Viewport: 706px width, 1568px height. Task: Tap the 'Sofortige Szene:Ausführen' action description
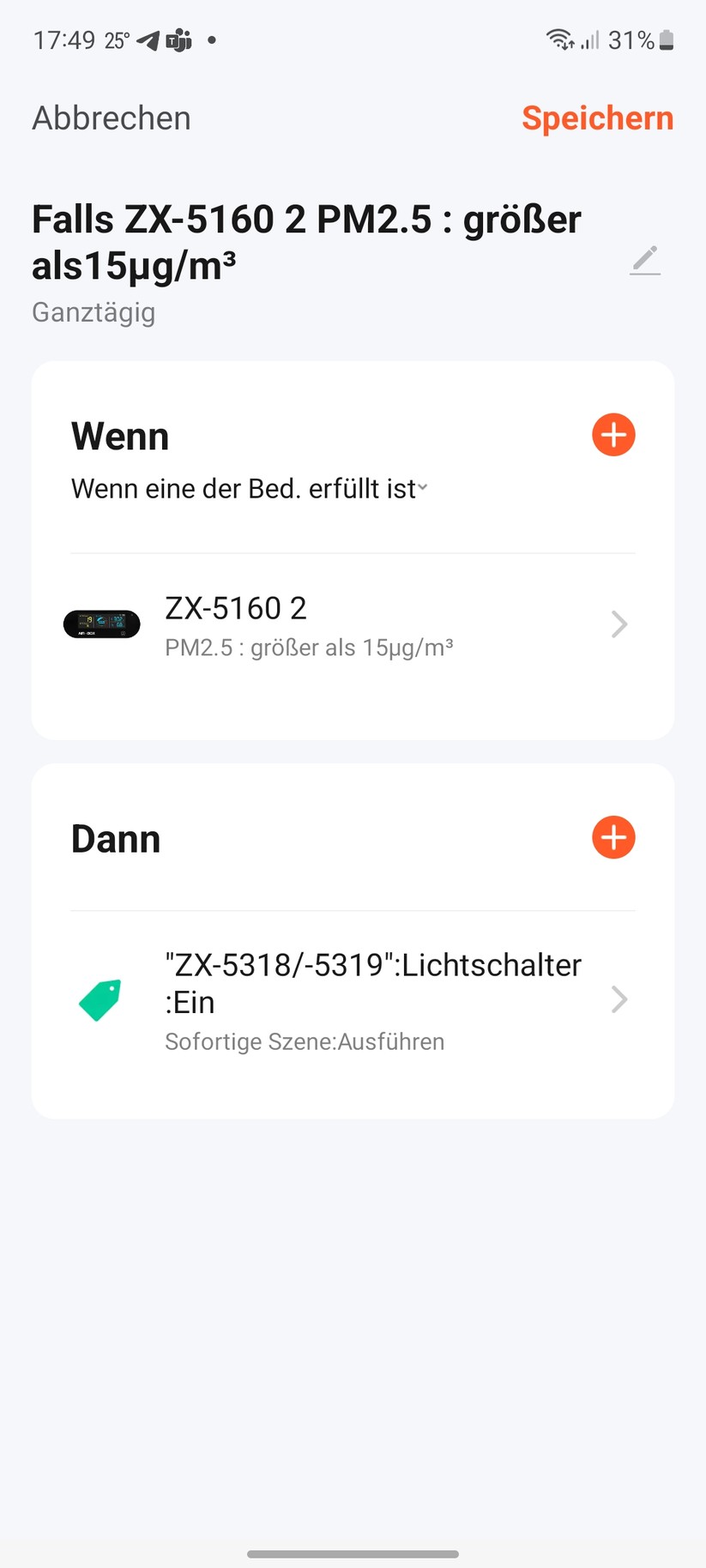(x=305, y=1041)
